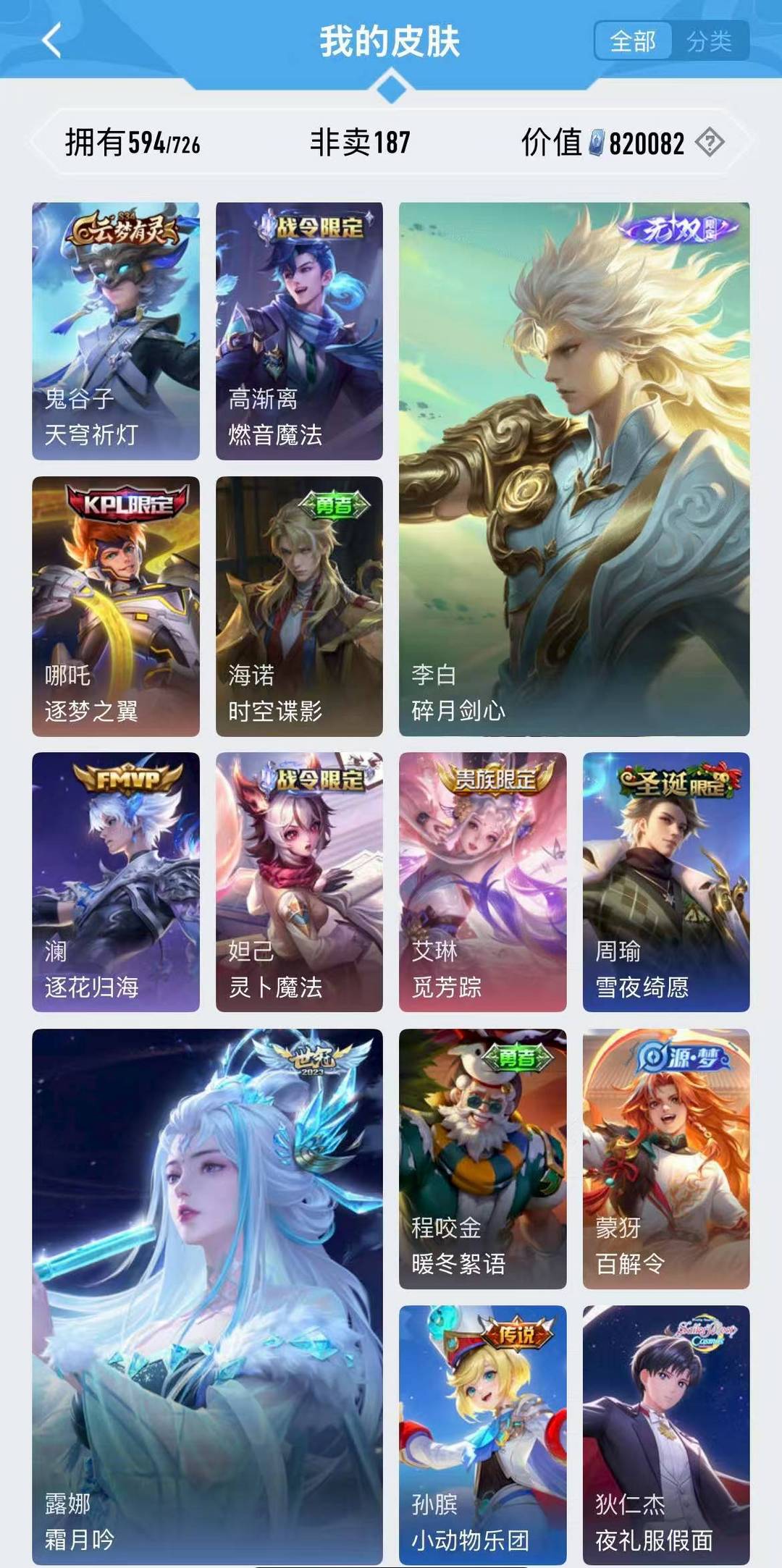Screen dimensions: 782x1568
Task: Open the 程咬金 暖冬絮语 skin card
Action: [483, 1159]
